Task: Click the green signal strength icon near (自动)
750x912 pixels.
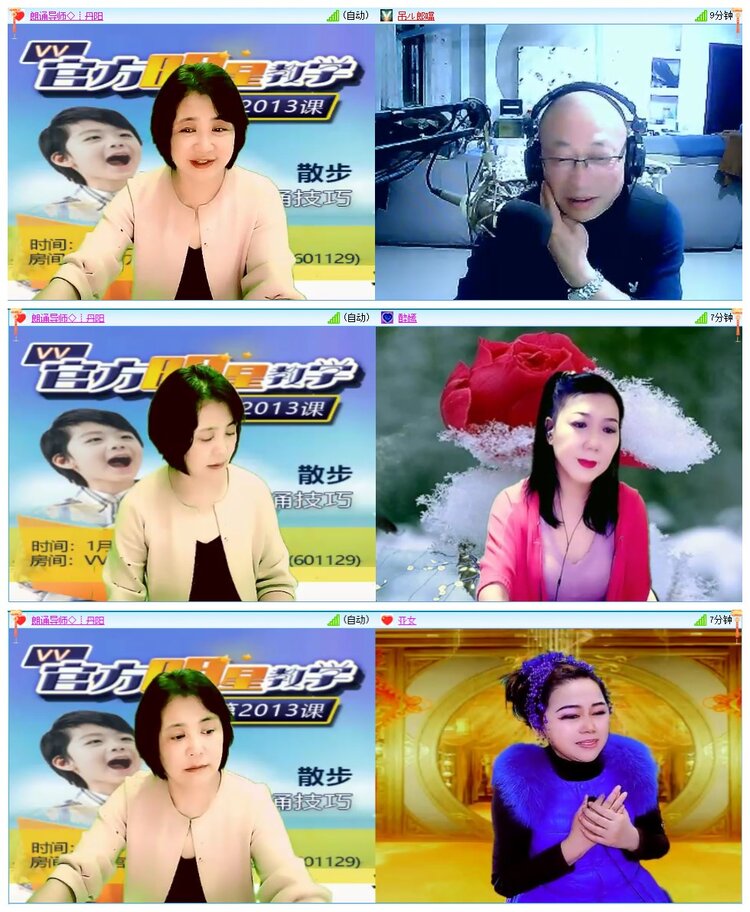Action: (333, 15)
